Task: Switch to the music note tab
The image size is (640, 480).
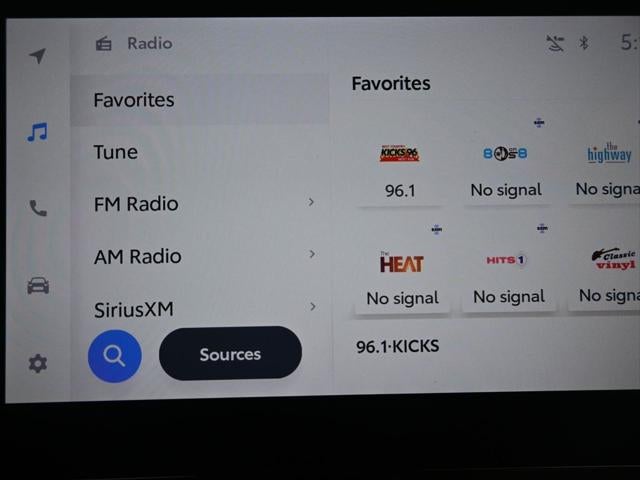Action: point(38,132)
